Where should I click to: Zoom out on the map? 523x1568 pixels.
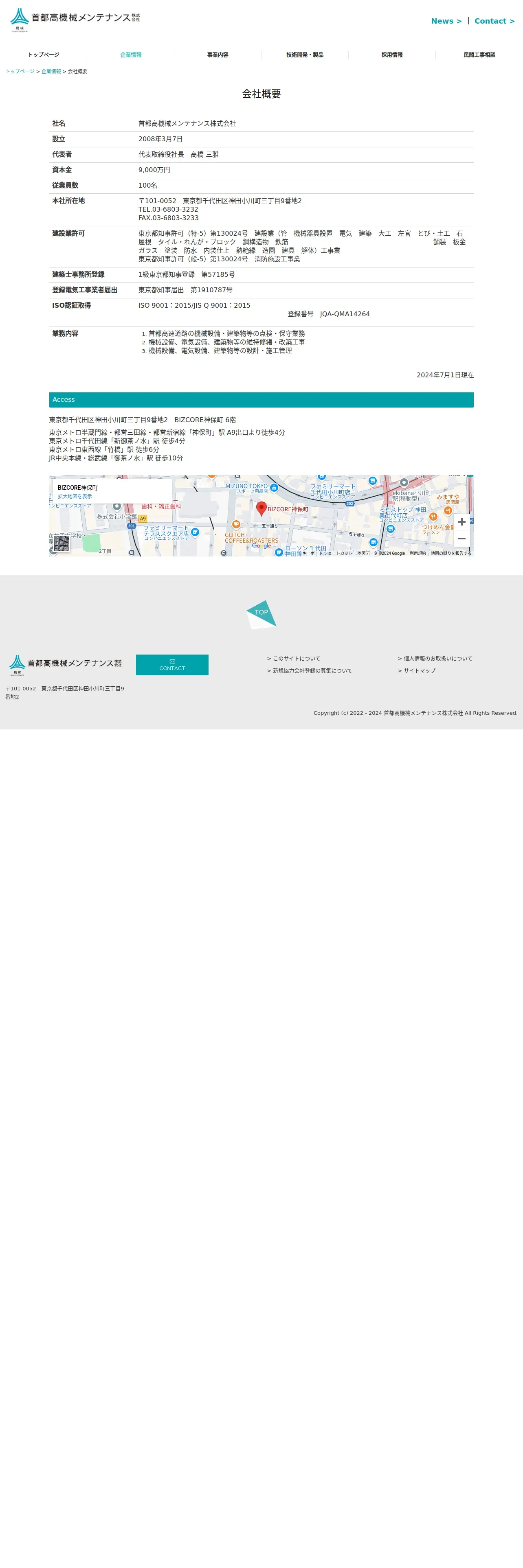pyautogui.click(x=461, y=539)
